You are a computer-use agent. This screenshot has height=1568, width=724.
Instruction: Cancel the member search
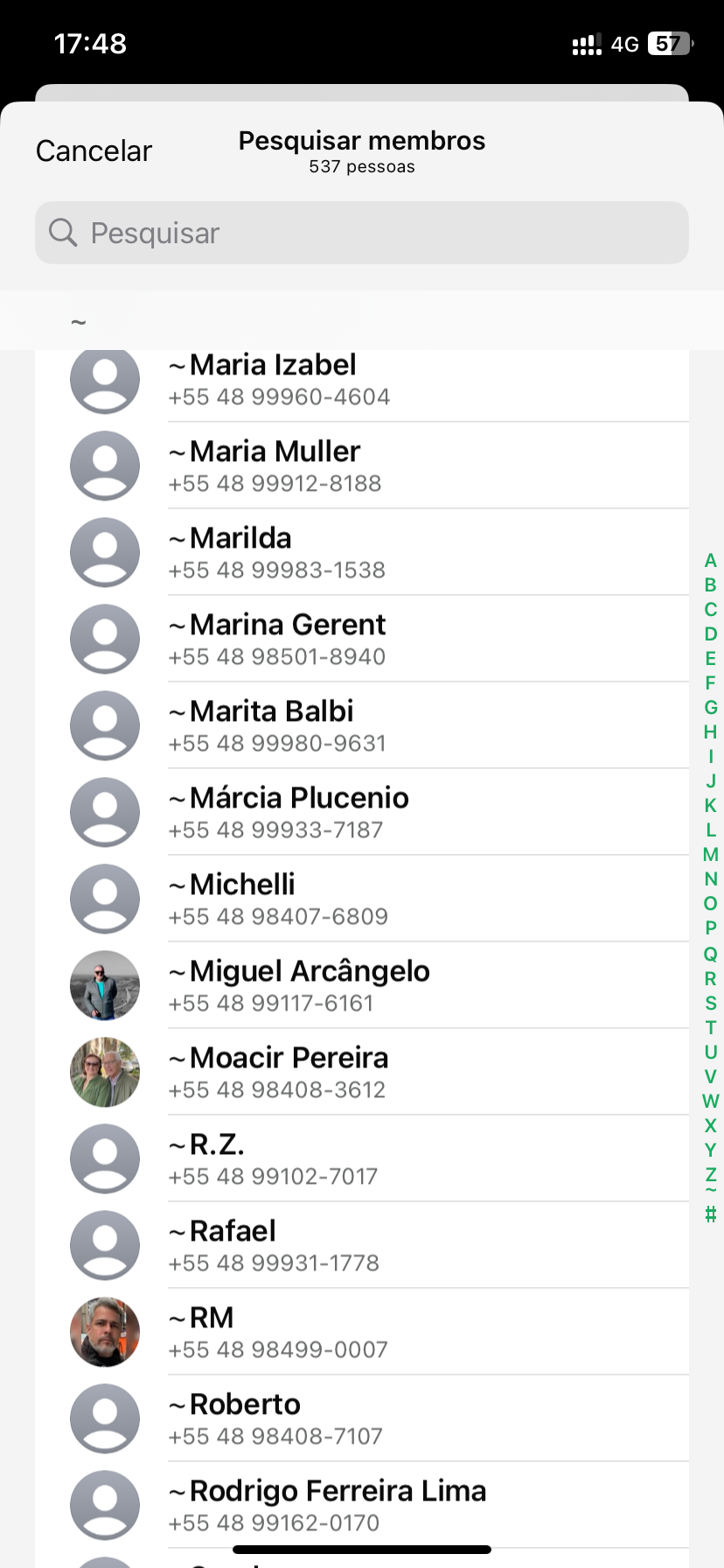(x=94, y=150)
